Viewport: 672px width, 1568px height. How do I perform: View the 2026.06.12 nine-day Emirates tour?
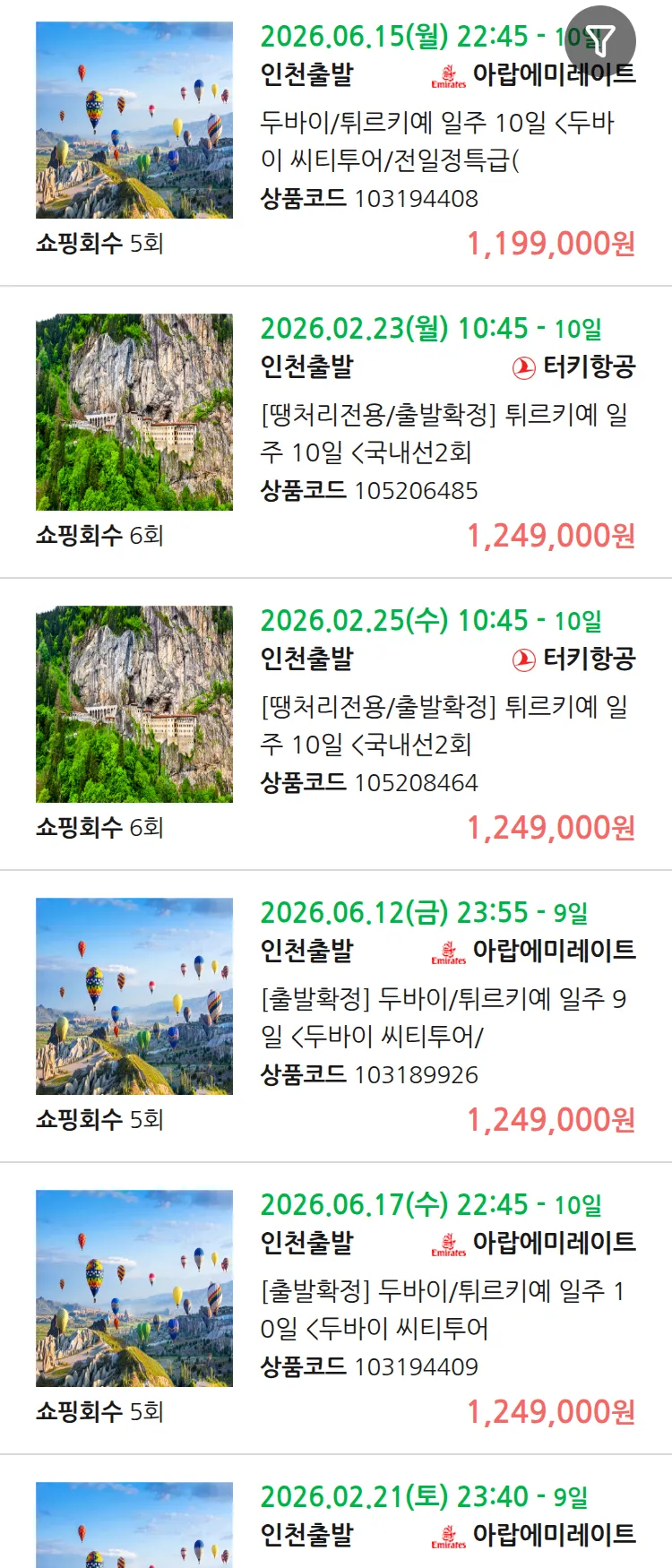[x=444, y=1017]
